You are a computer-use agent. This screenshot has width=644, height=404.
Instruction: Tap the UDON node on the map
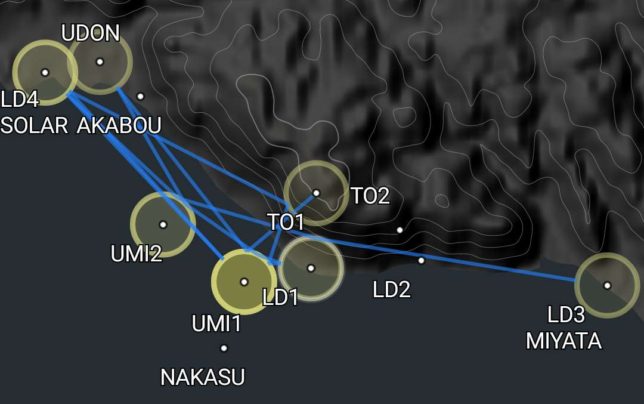point(100,62)
